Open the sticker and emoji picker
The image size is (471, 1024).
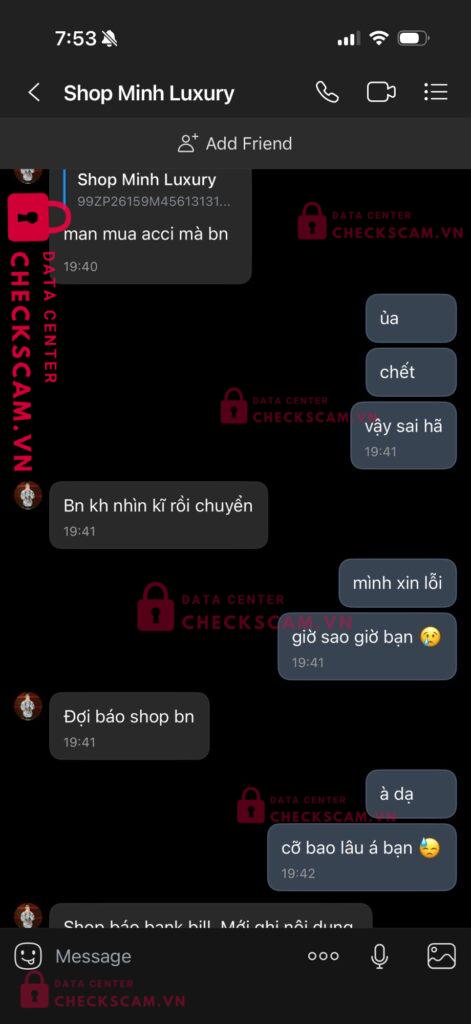[28, 956]
